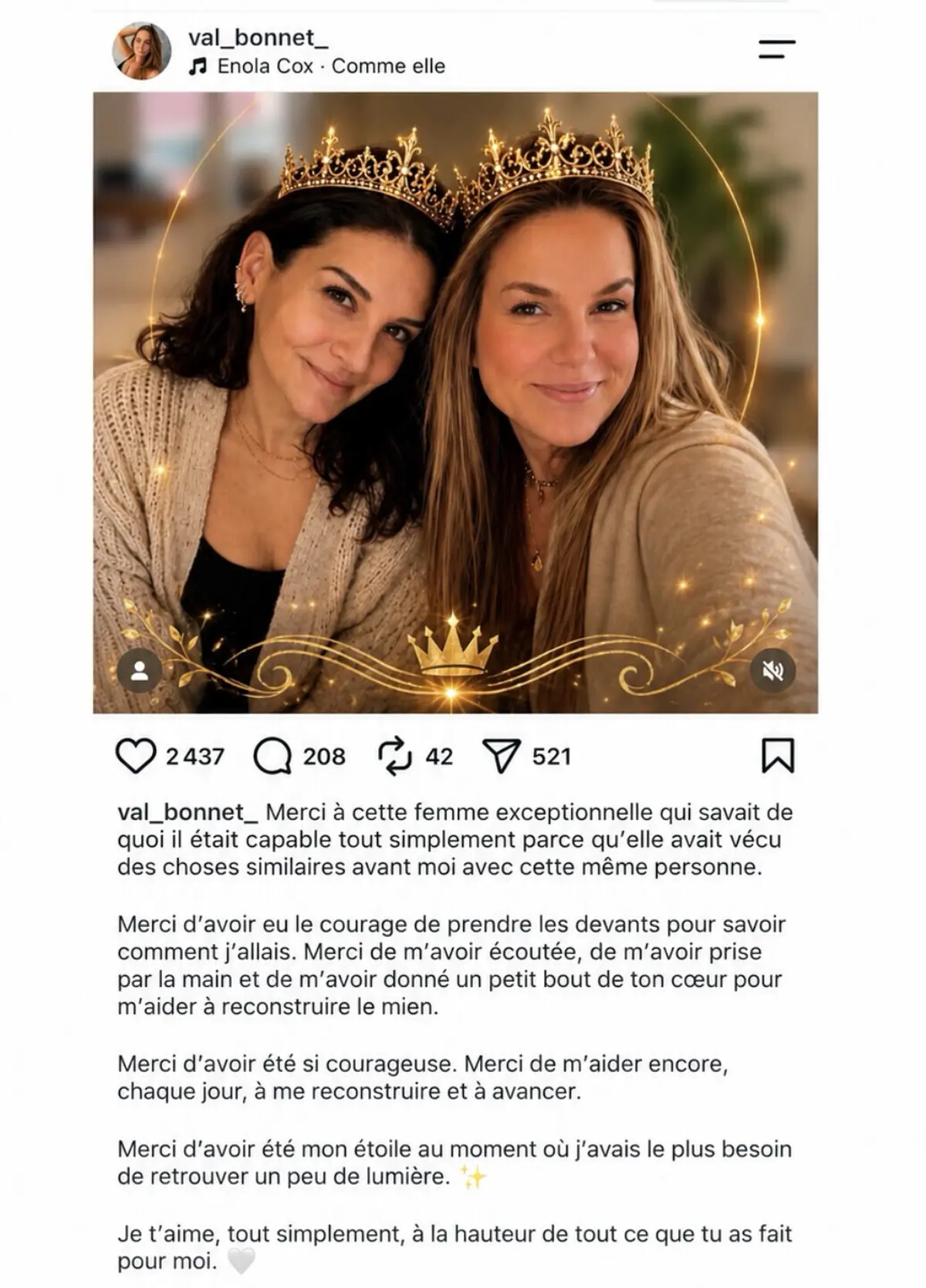Image resolution: width=926 pixels, height=1288 pixels.
Task: Open the post options menu
Action: pos(776,49)
